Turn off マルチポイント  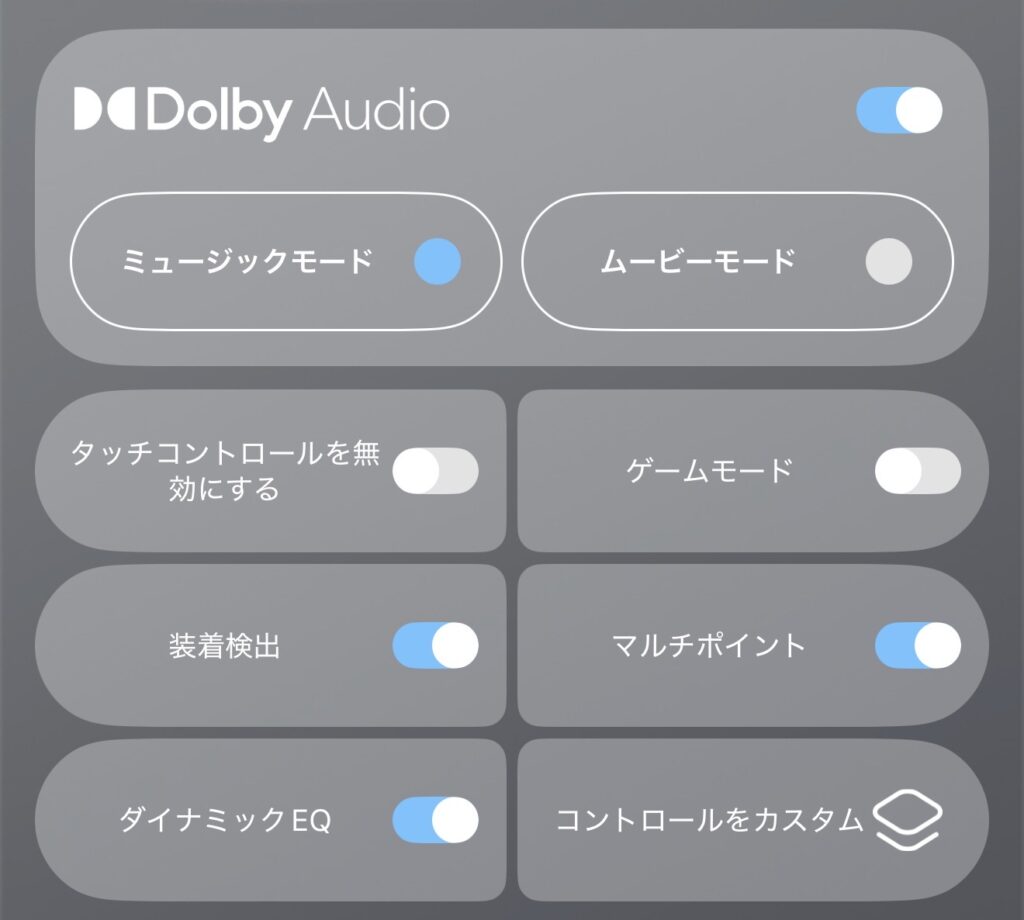point(917,646)
